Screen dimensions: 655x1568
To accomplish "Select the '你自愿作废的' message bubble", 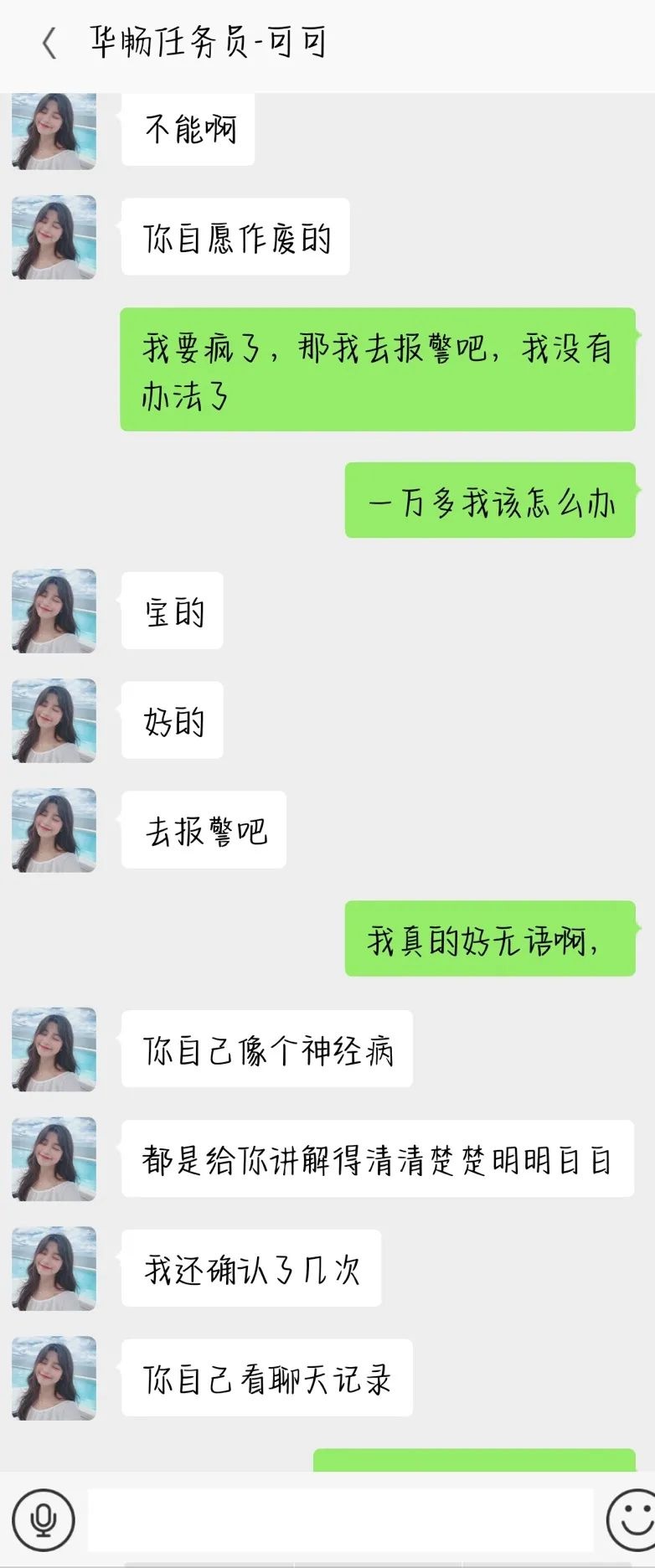I will click(x=235, y=239).
